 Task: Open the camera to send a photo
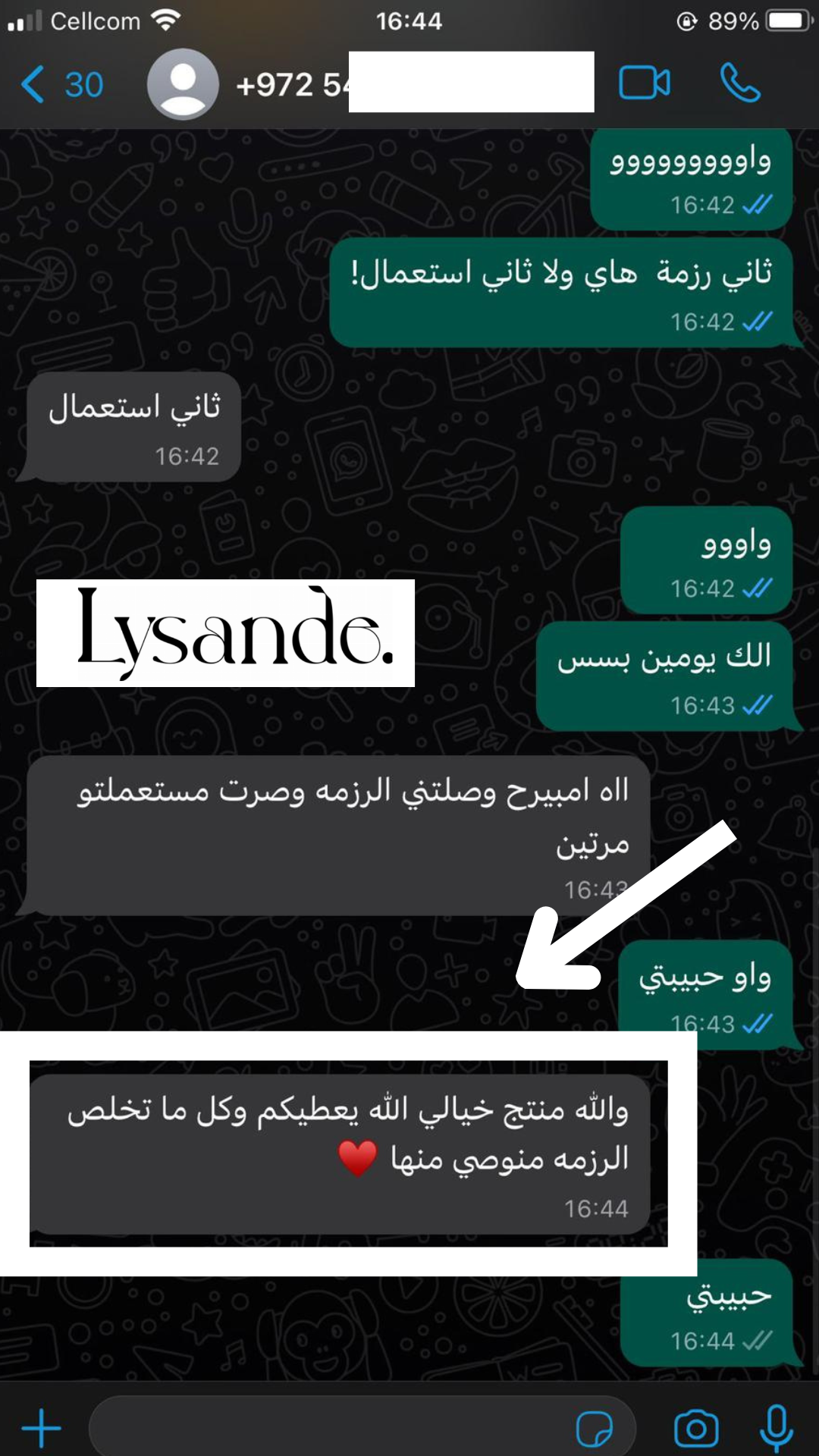tap(696, 1429)
